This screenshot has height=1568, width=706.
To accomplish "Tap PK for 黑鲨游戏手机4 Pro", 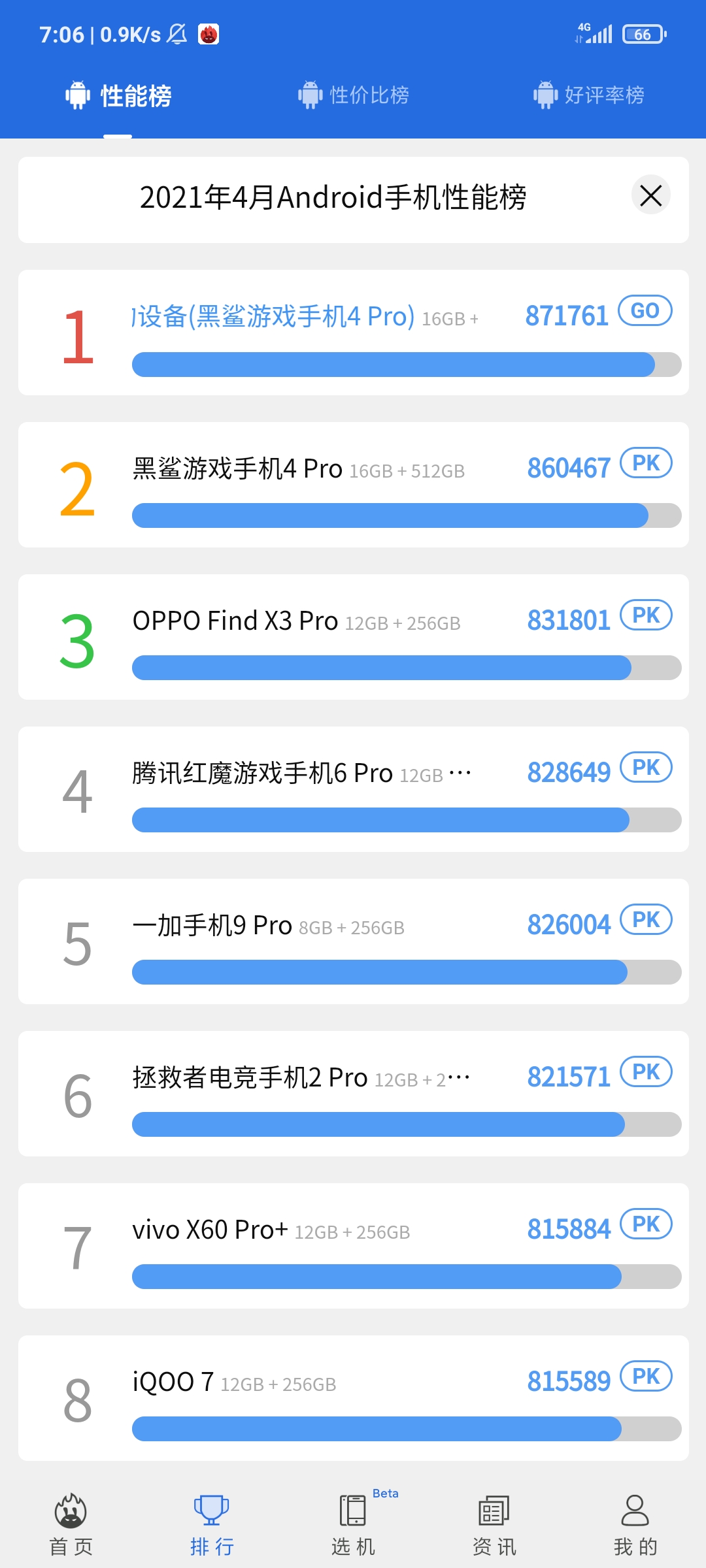I will pos(646,463).
